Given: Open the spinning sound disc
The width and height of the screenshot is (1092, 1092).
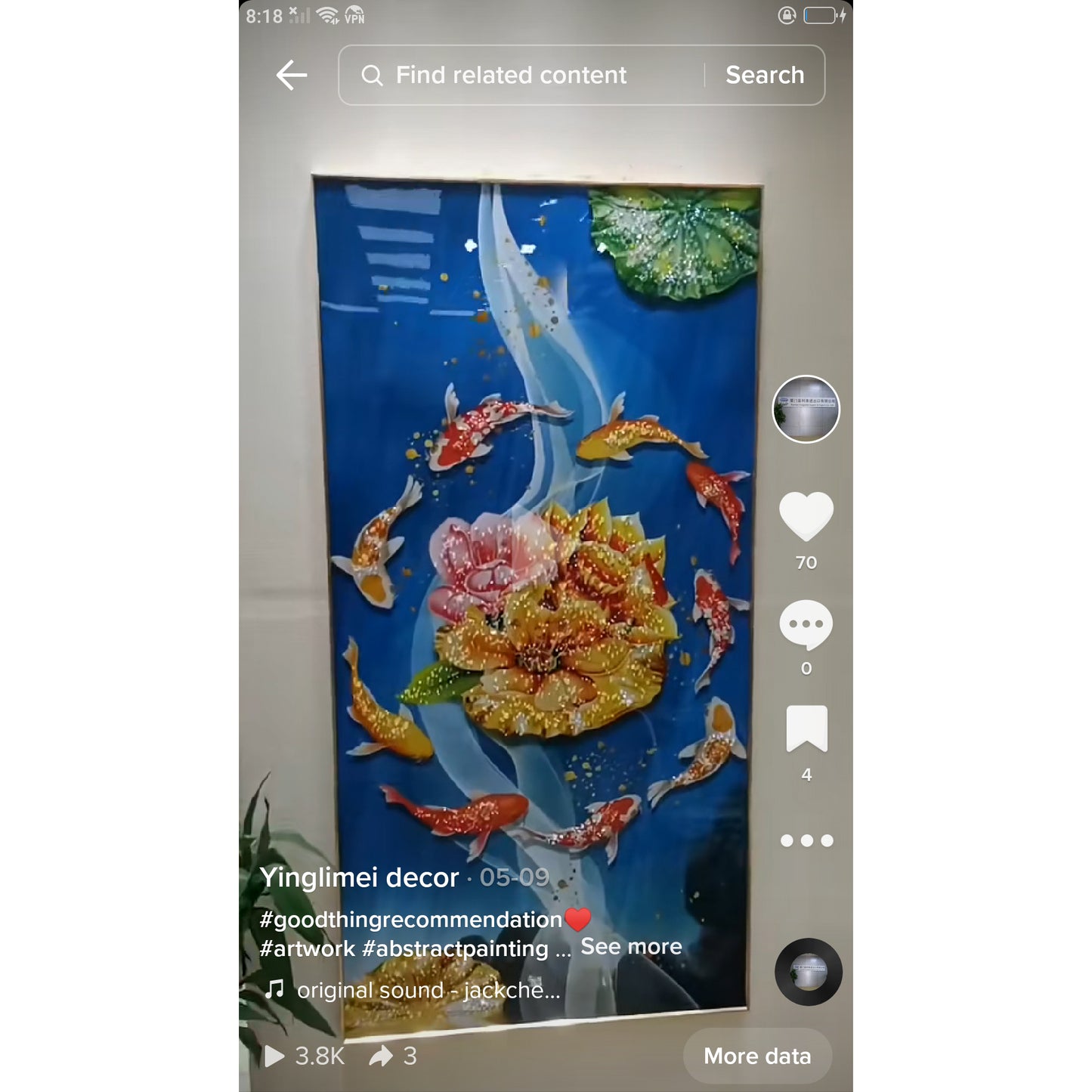Looking at the screenshot, I should (x=808, y=972).
